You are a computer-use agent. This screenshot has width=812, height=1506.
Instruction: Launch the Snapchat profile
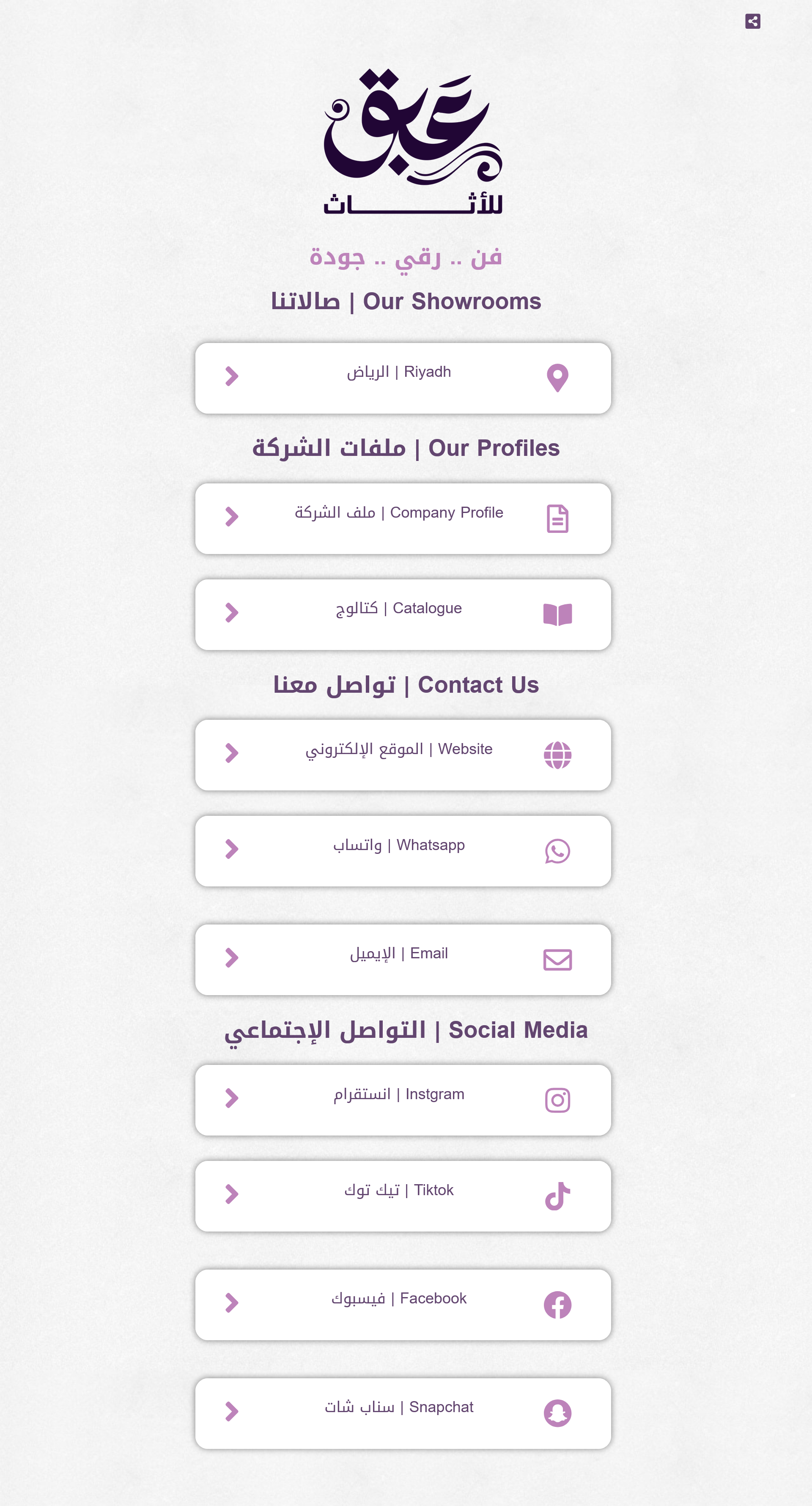(x=403, y=1413)
